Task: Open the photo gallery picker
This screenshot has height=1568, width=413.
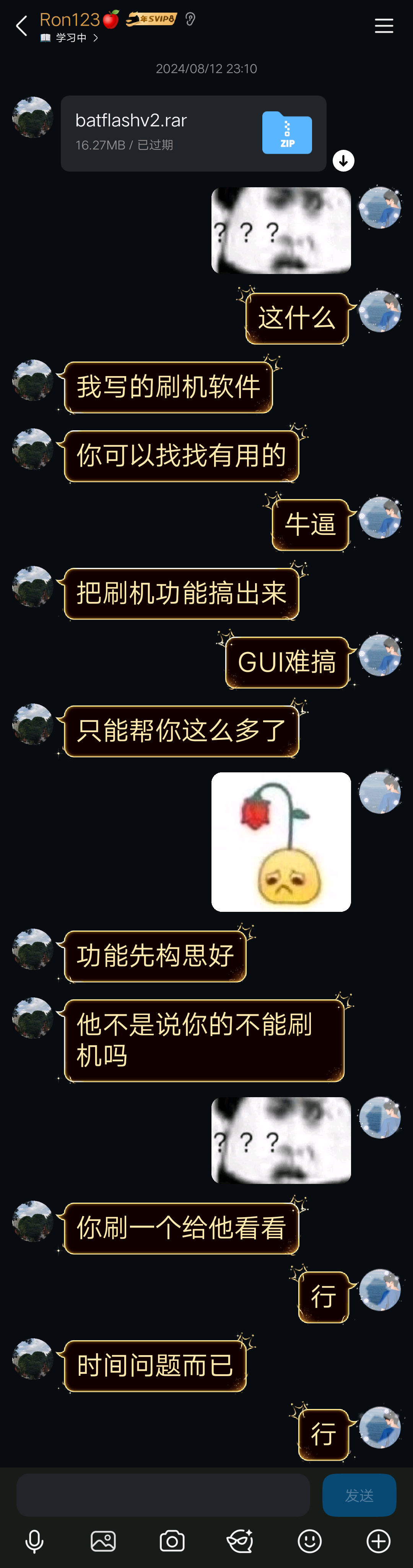Action: click(103, 1541)
